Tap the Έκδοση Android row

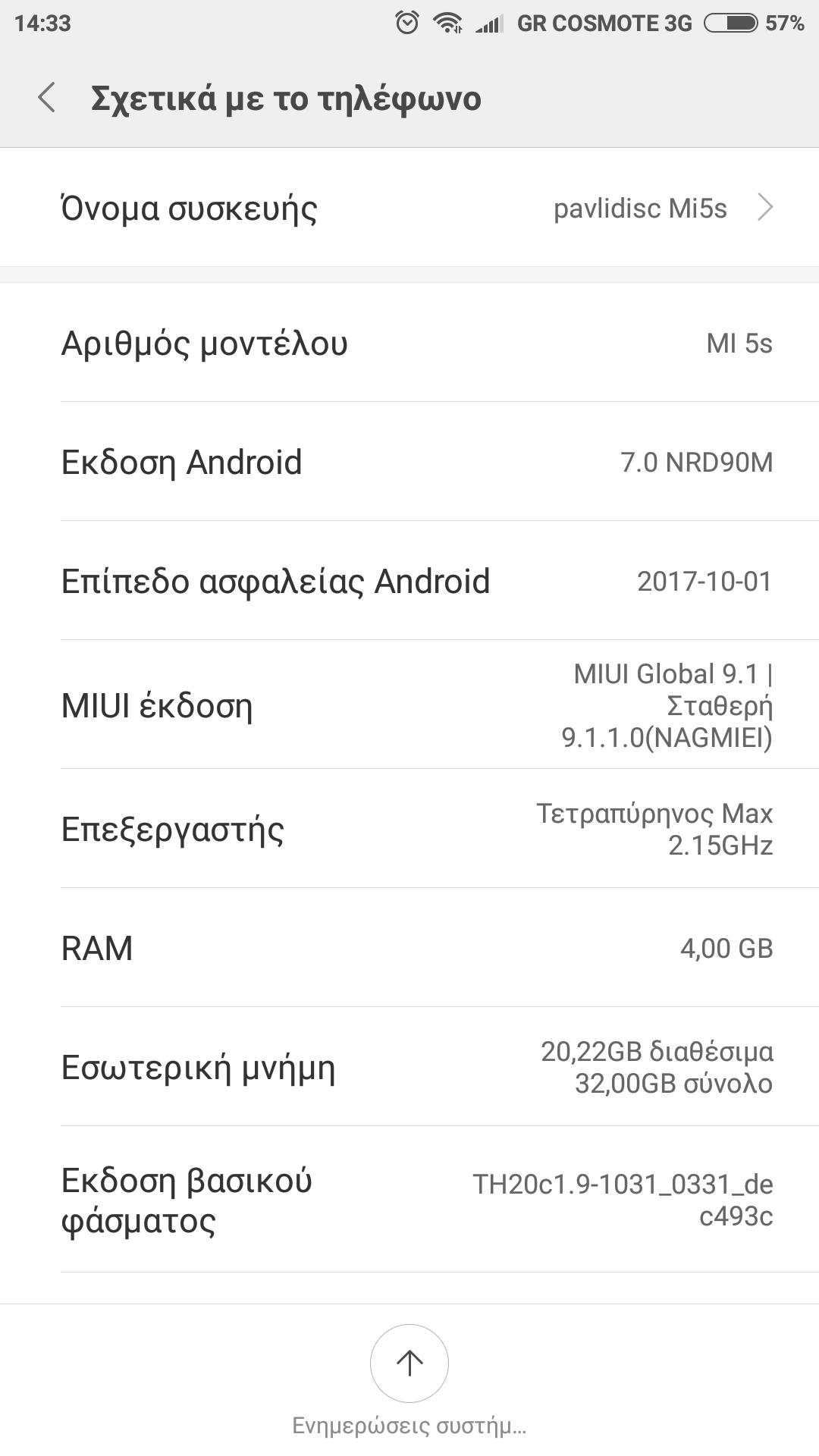point(409,462)
